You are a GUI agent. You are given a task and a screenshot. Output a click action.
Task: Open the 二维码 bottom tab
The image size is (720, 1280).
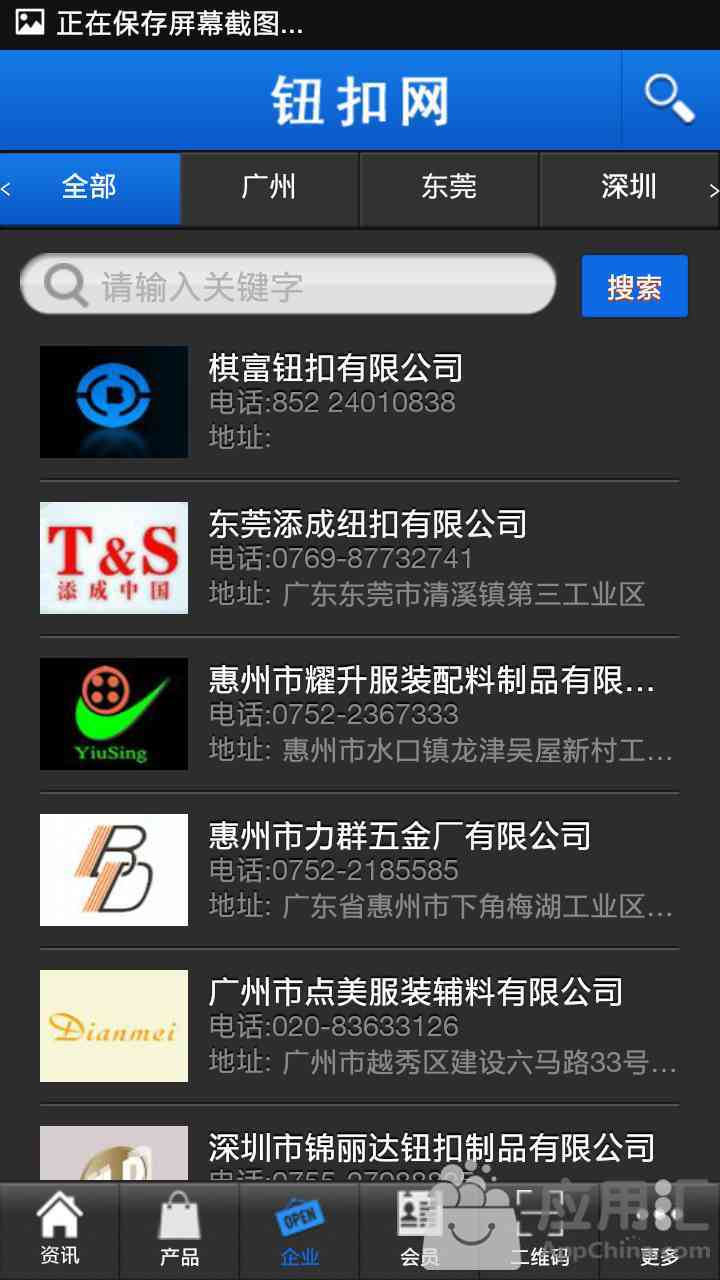(x=540, y=1232)
